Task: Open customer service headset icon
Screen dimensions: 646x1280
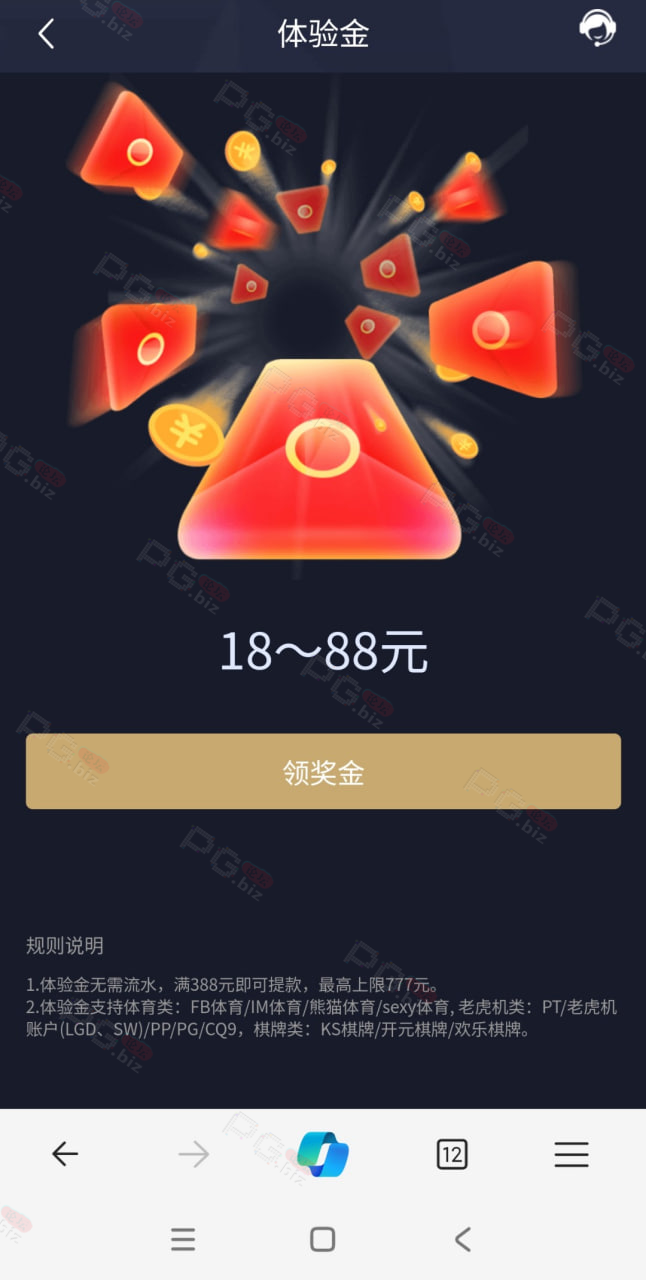Action: tap(598, 29)
